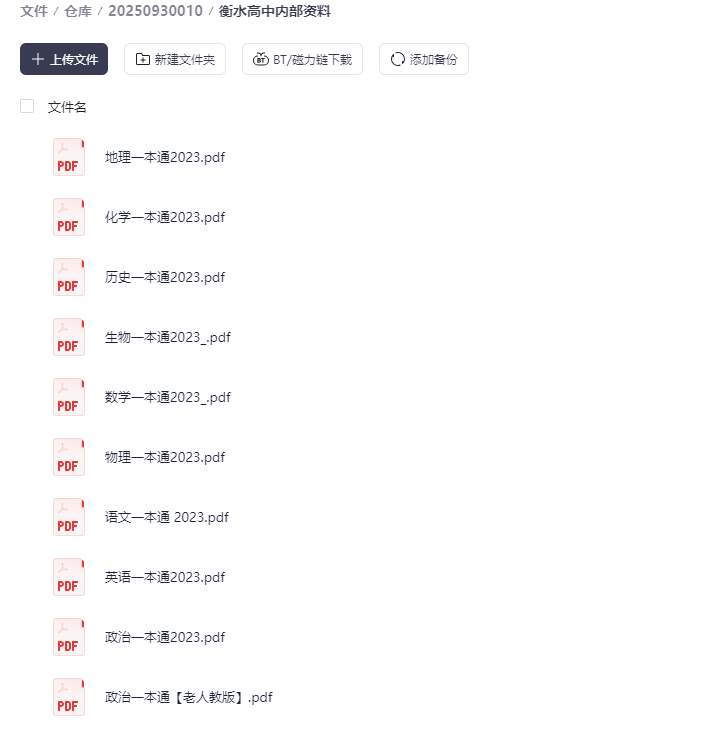Open 政治一本通【老人教版】.pdf

(x=188, y=697)
